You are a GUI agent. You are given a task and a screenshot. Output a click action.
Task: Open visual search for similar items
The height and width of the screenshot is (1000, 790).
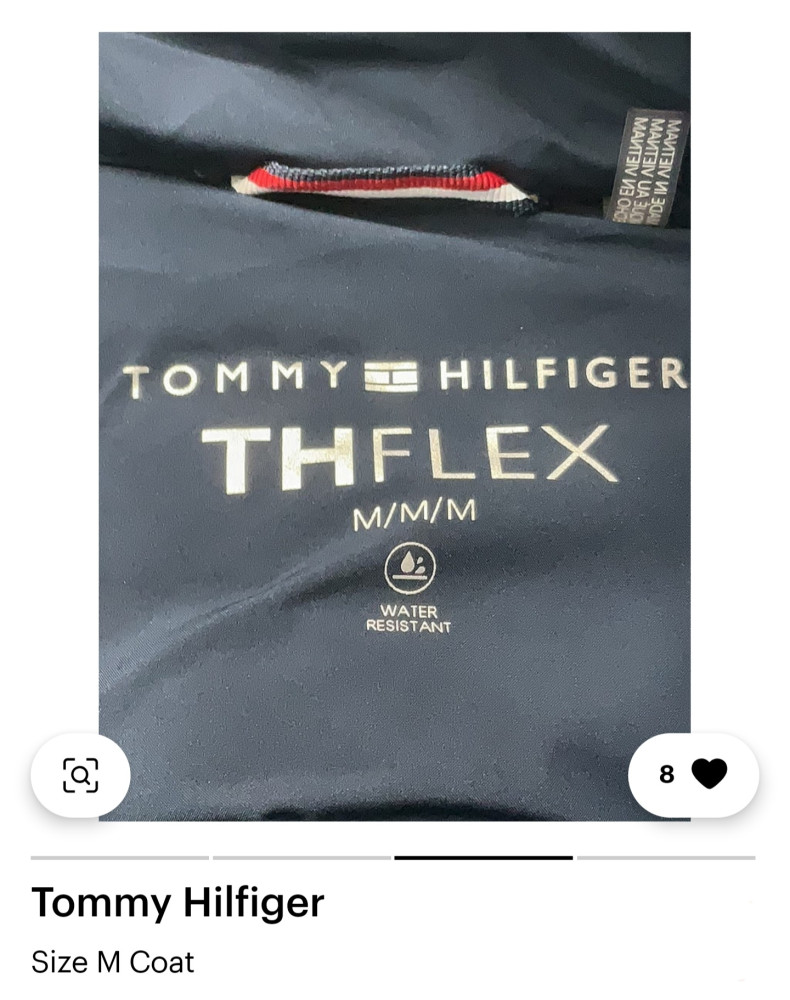click(80, 774)
